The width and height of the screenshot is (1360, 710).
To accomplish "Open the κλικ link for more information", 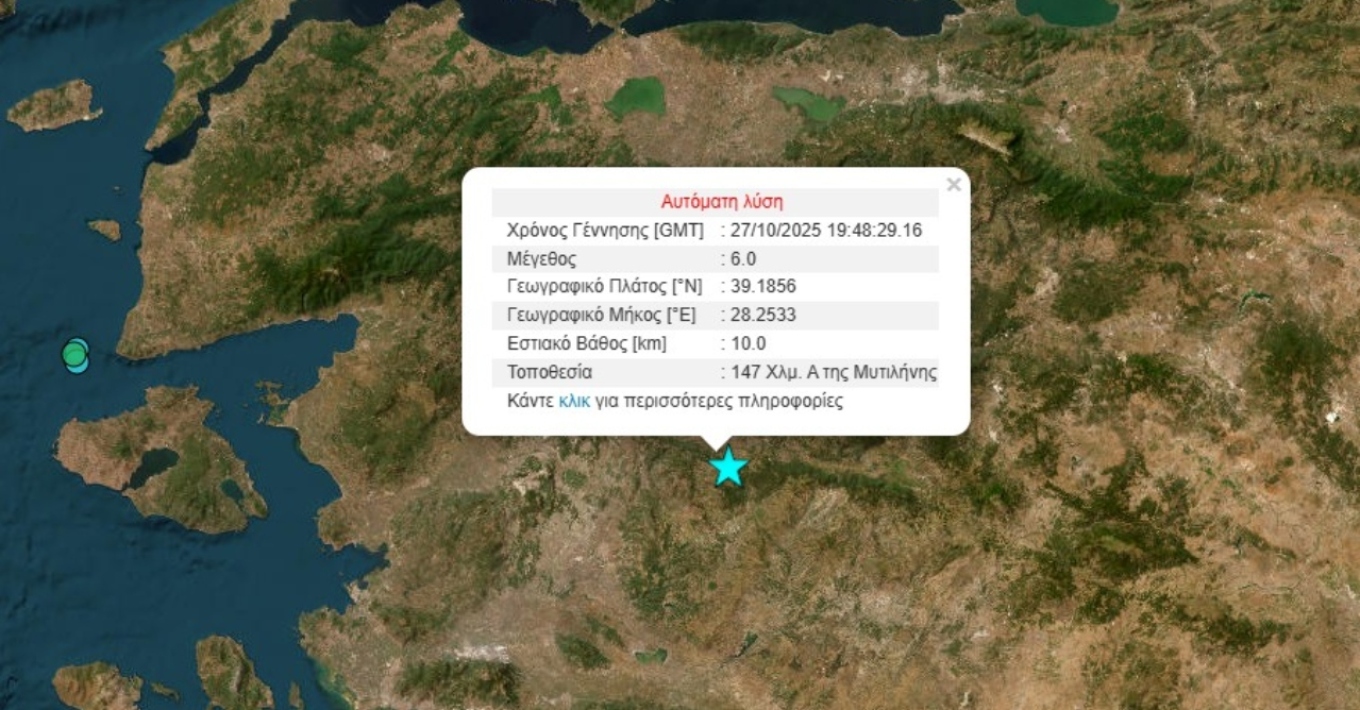I will tap(574, 401).
